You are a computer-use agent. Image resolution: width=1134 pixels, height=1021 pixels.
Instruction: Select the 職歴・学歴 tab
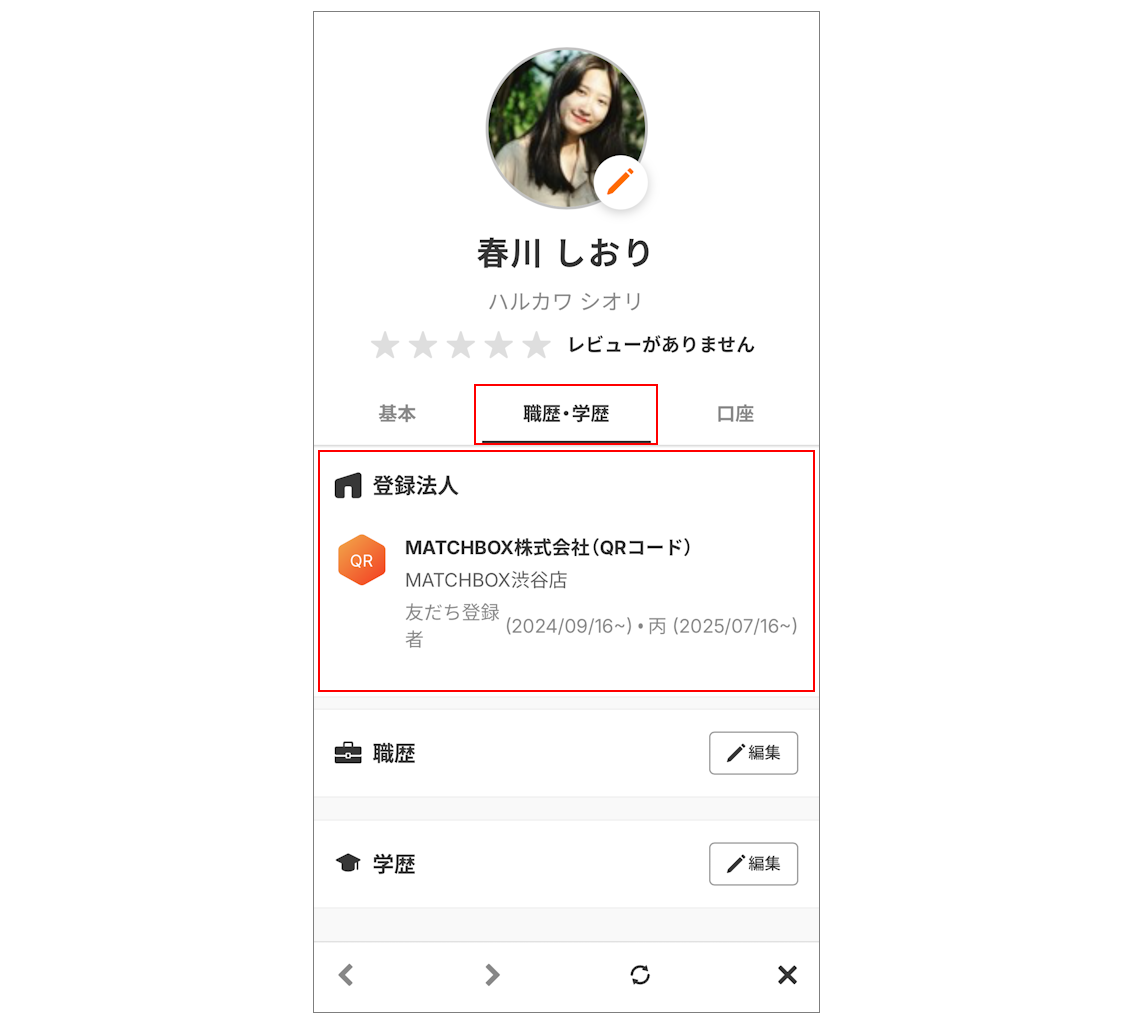pos(566,414)
